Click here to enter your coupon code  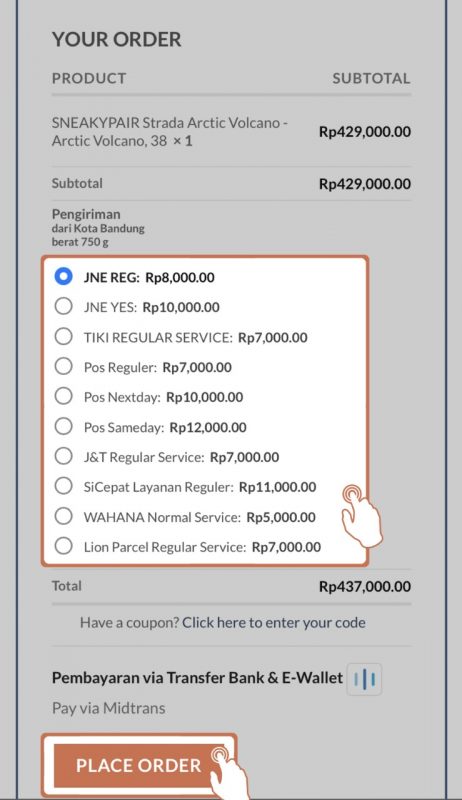pyautogui.click(x=274, y=622)
